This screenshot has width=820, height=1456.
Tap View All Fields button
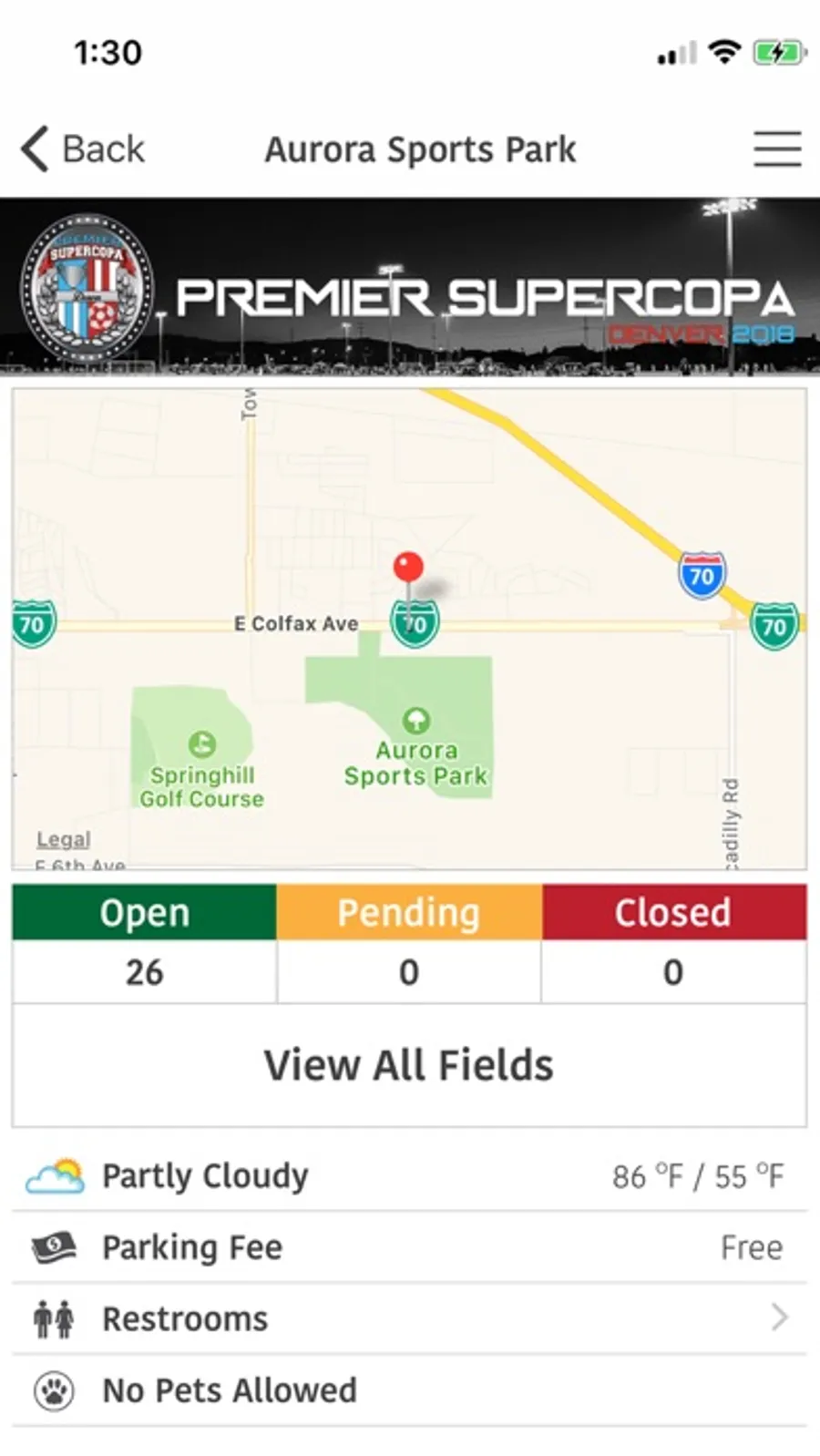(x=409, y=1065)
